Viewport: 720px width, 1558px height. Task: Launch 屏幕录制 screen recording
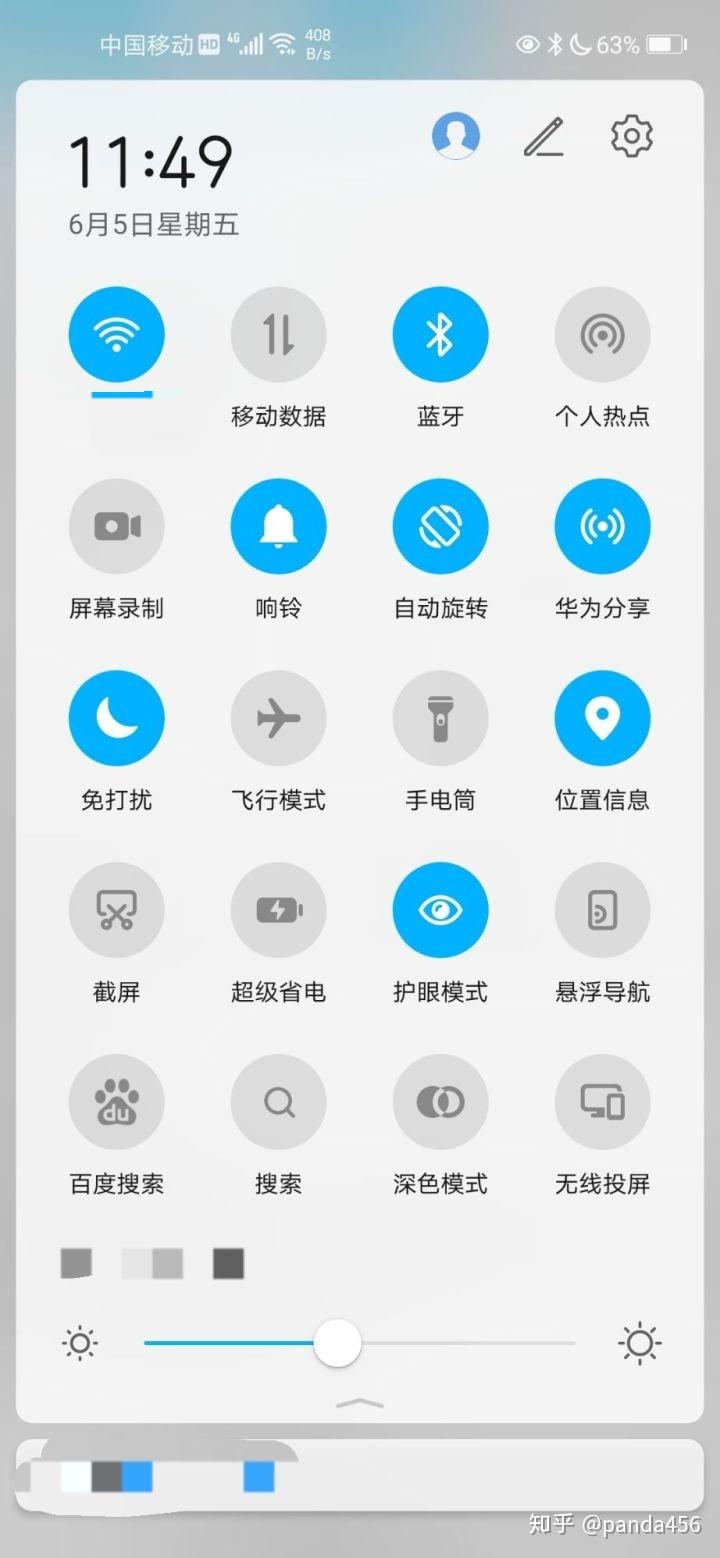117,525
